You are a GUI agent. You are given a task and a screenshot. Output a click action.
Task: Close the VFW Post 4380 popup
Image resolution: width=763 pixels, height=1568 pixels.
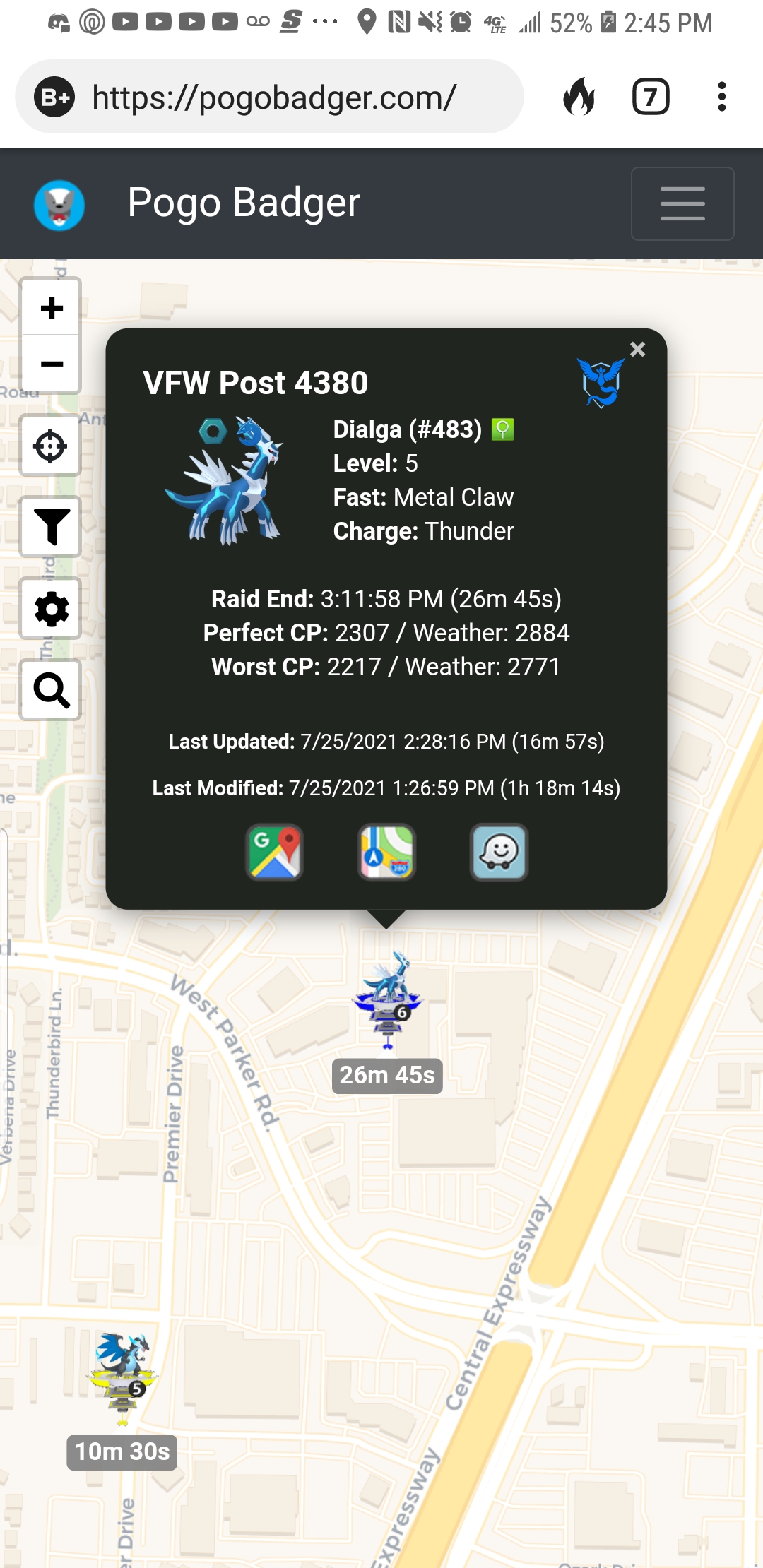click(x=637, y=350)
